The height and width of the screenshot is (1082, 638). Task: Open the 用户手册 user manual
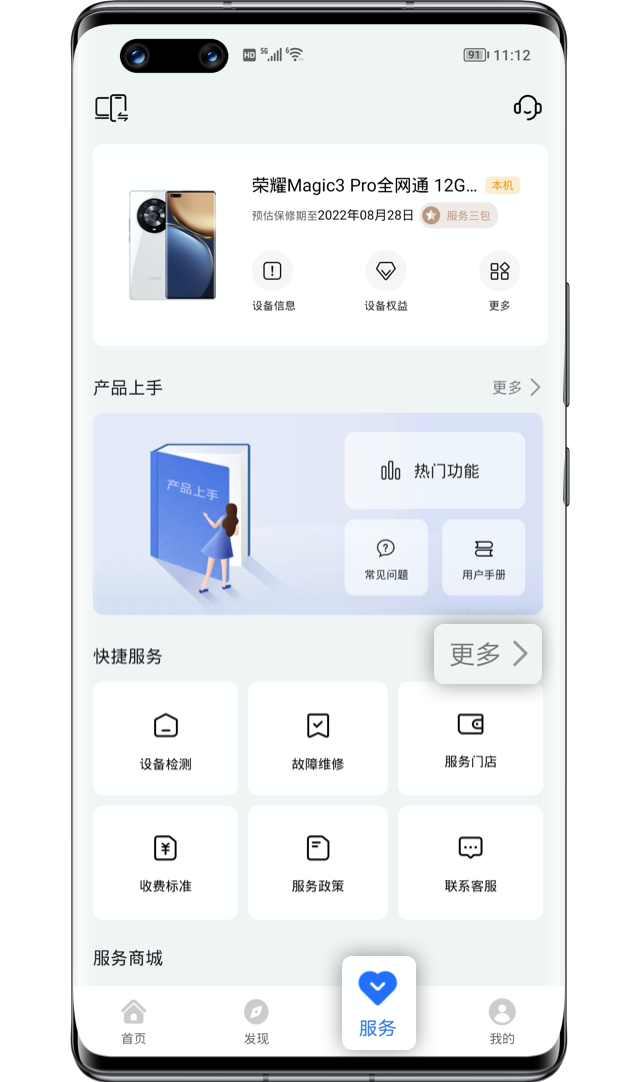pyautogui.click(x=484, y=558)
